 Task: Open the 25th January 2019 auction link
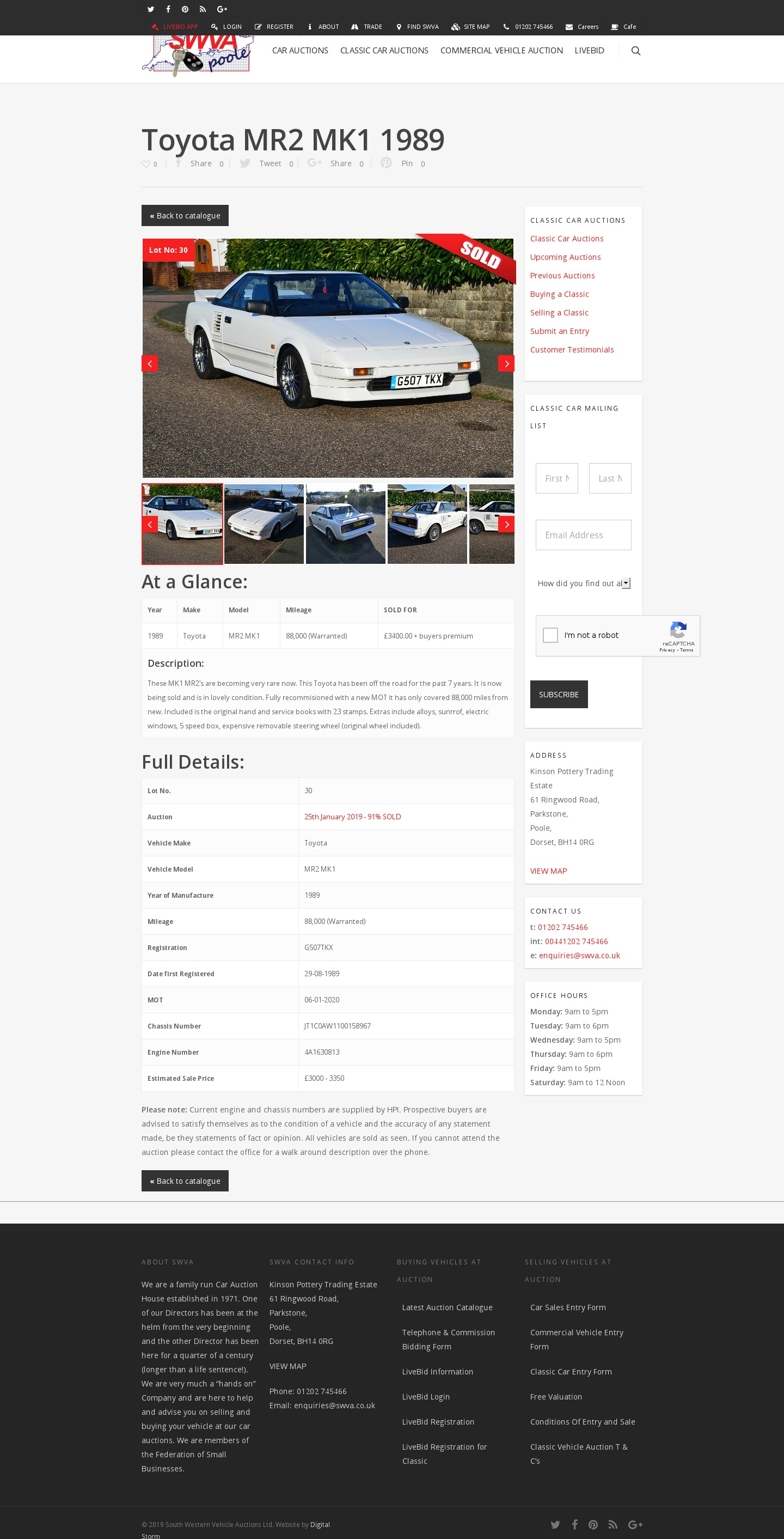[x=352, y=817]
